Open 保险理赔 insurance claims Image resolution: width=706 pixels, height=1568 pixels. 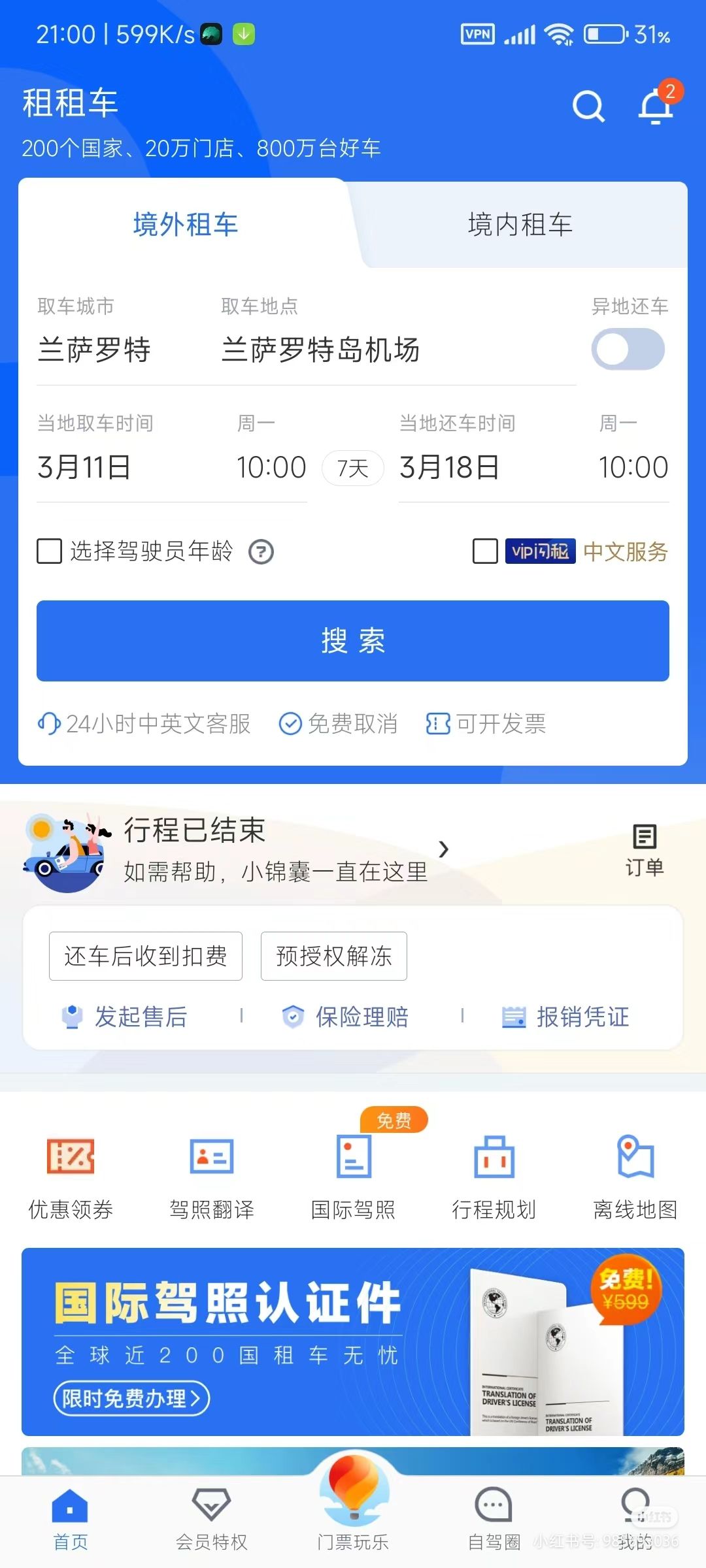pyautogui.click(x=346, y=1017)
